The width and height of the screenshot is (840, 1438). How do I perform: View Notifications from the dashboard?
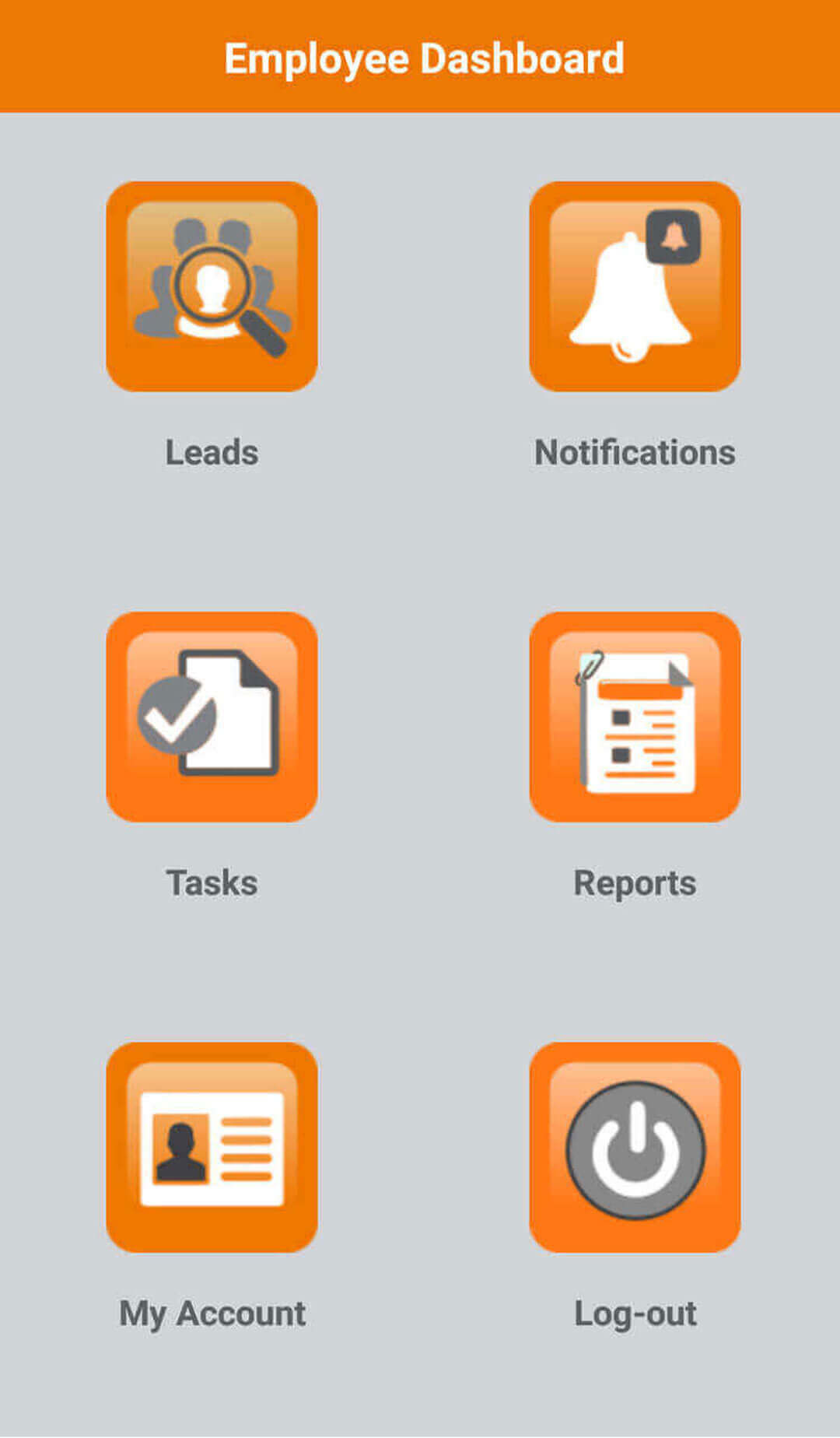click(635, 286)
